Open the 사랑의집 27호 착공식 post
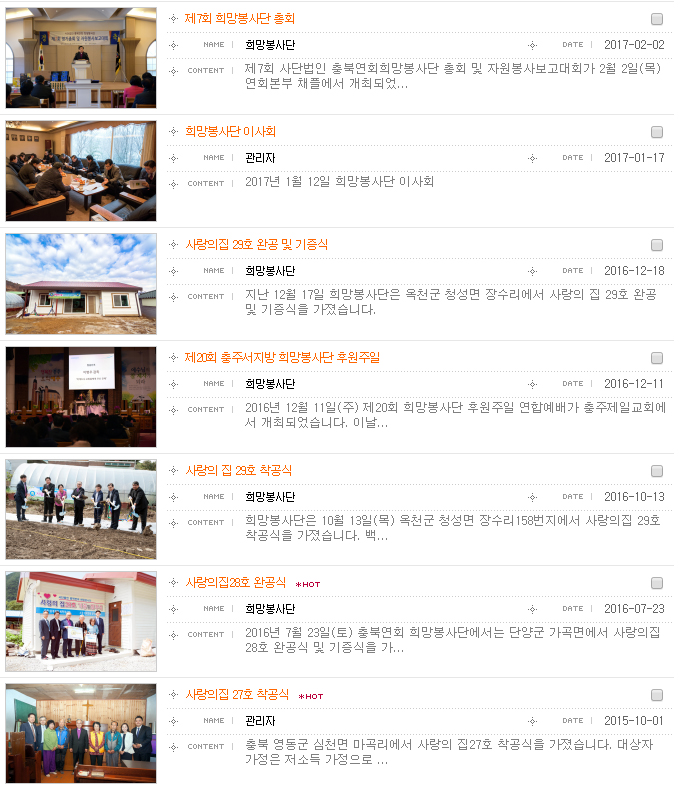680x785 pixels. pos(237,695)
